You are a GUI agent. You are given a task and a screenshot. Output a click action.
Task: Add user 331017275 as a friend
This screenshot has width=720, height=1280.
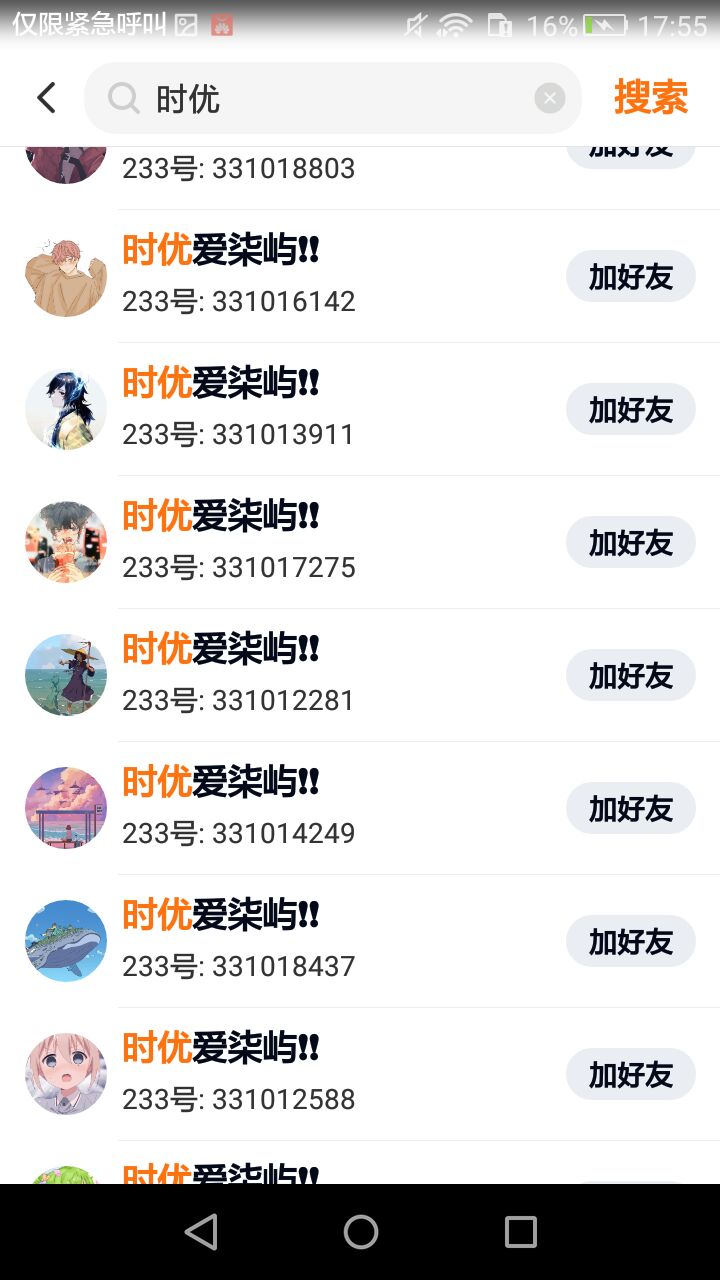pyautogui.click(x=630, y=542)
